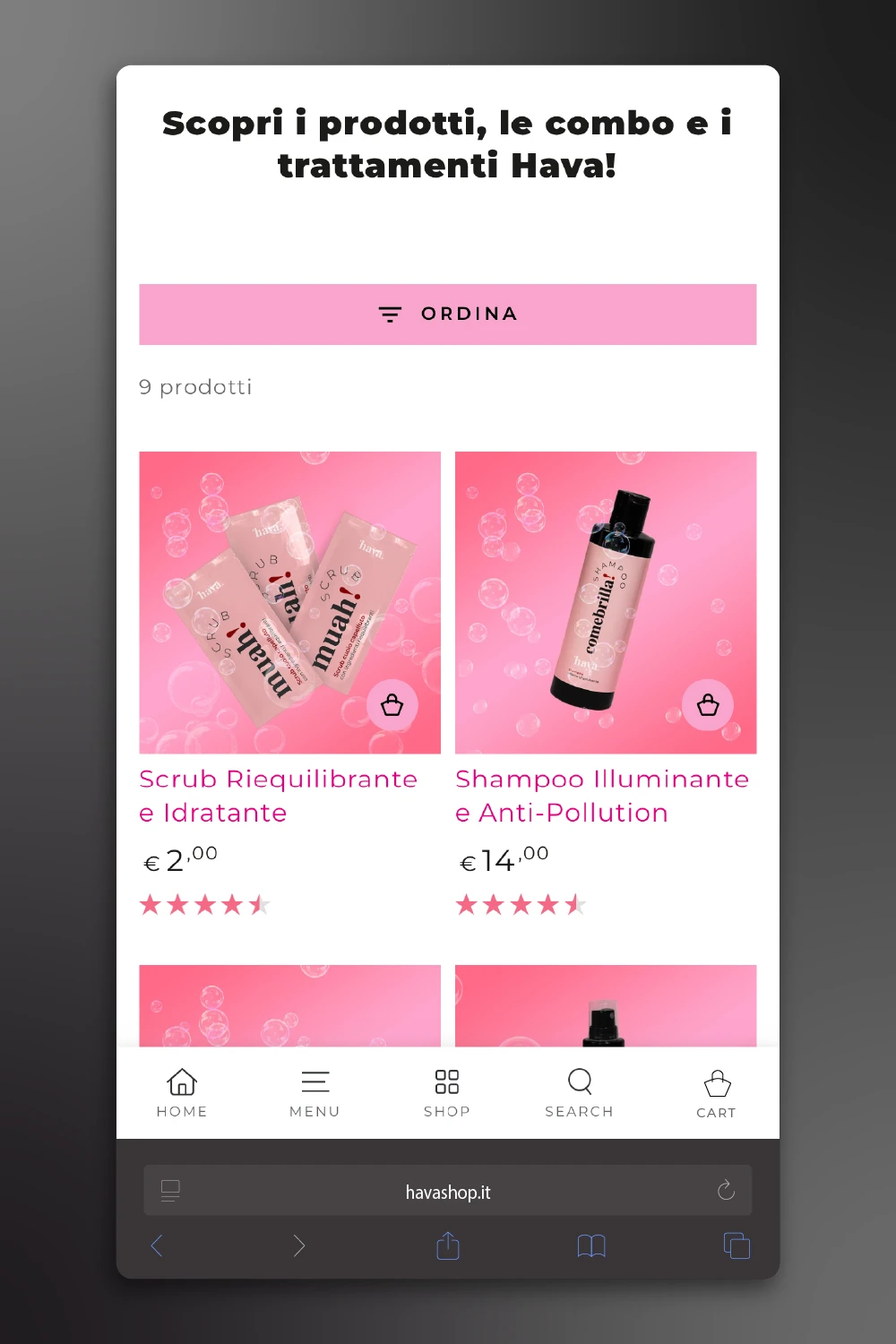896x1344 pixels.
Task: Tap the havashop.it address bar
Action: tap(447, 1192)
